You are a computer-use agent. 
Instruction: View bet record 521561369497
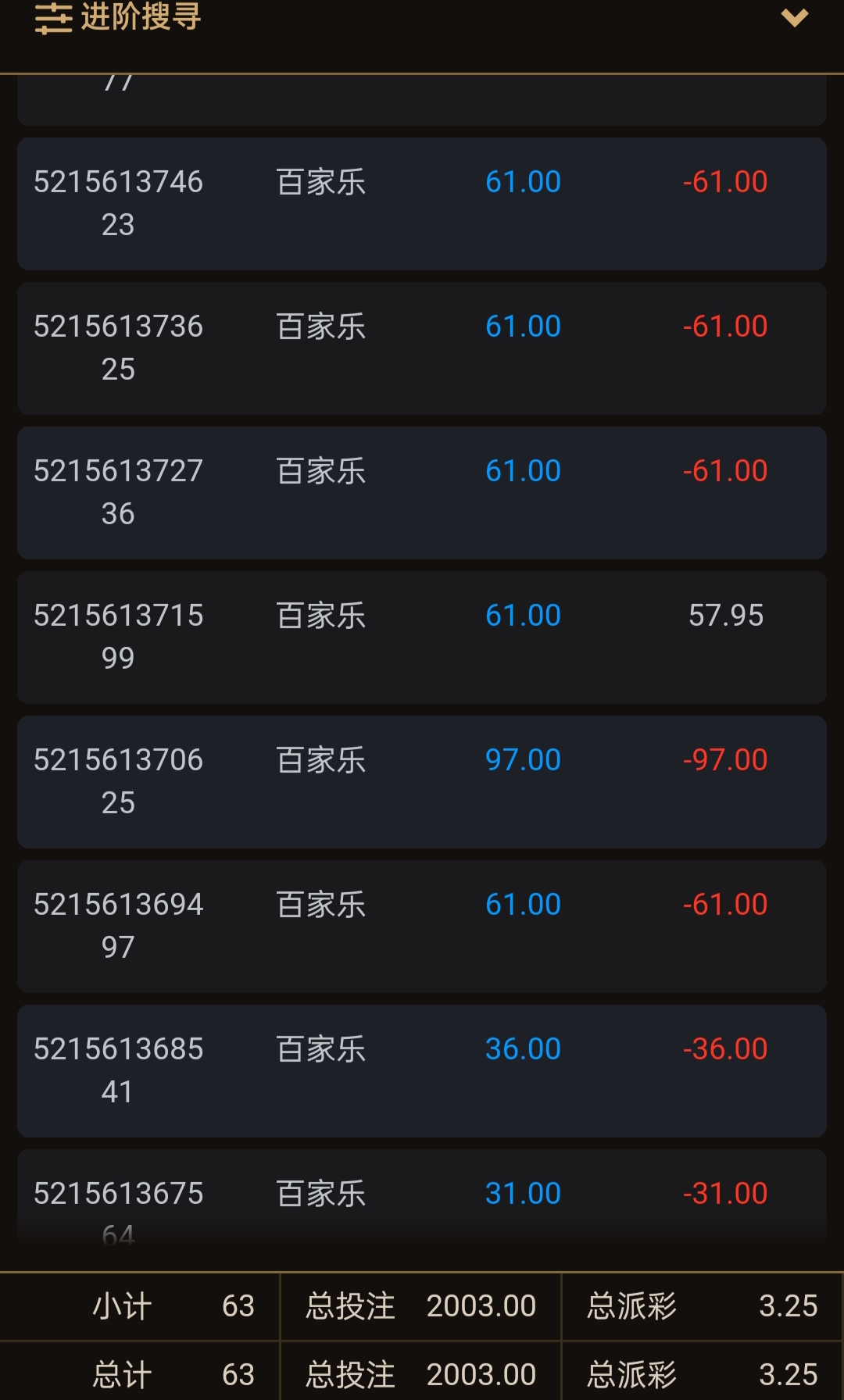click(x=422, y=927)
